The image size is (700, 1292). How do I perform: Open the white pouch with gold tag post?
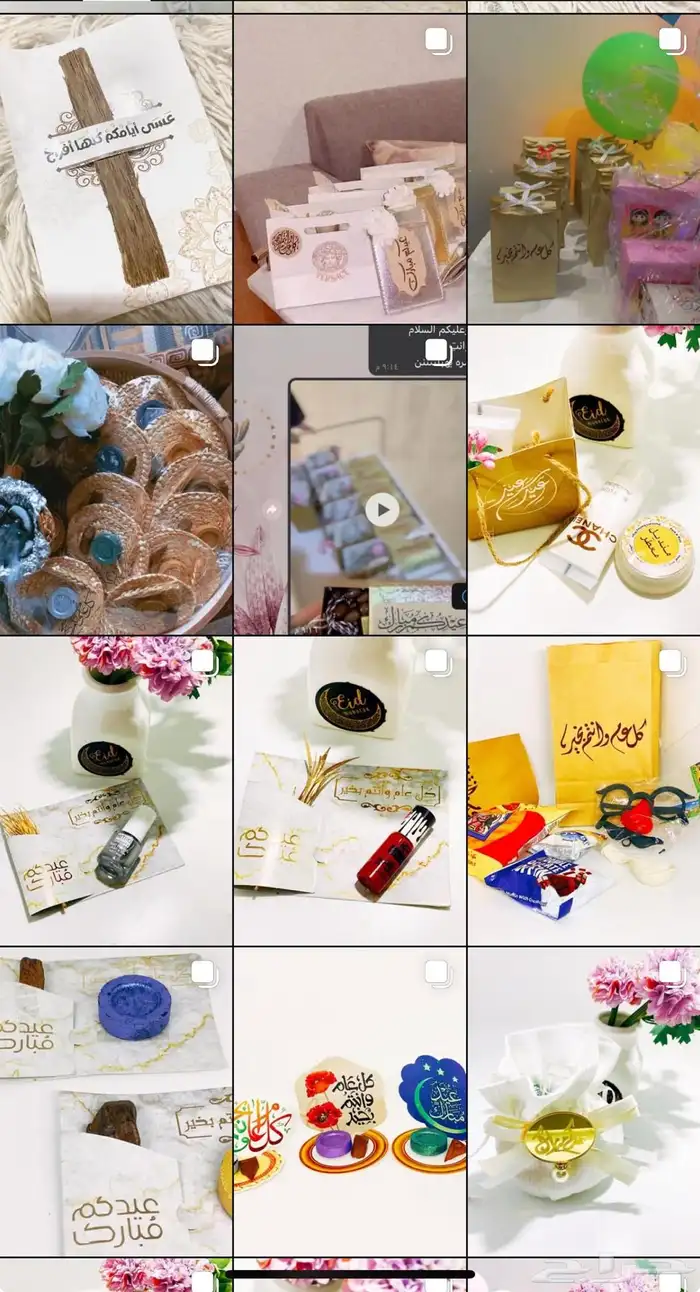[584, 1102]
